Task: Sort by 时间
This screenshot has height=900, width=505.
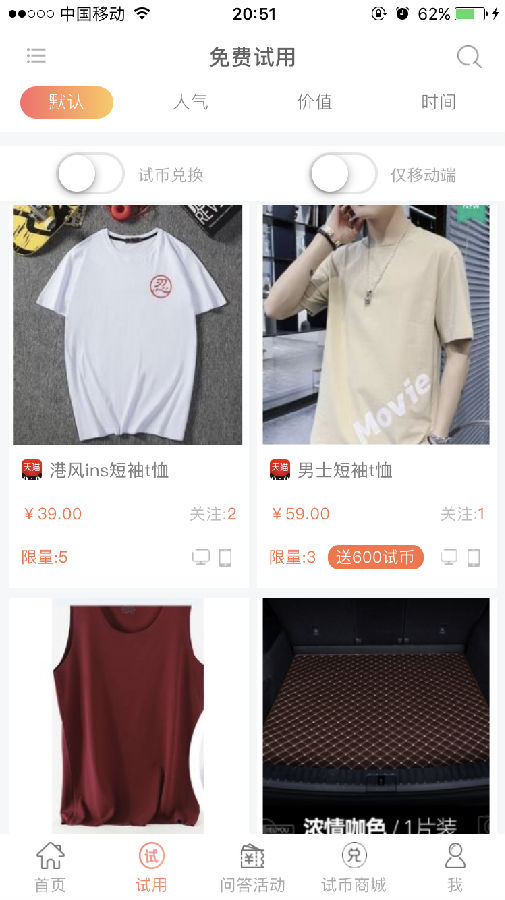Action: (x=438, y=102)
